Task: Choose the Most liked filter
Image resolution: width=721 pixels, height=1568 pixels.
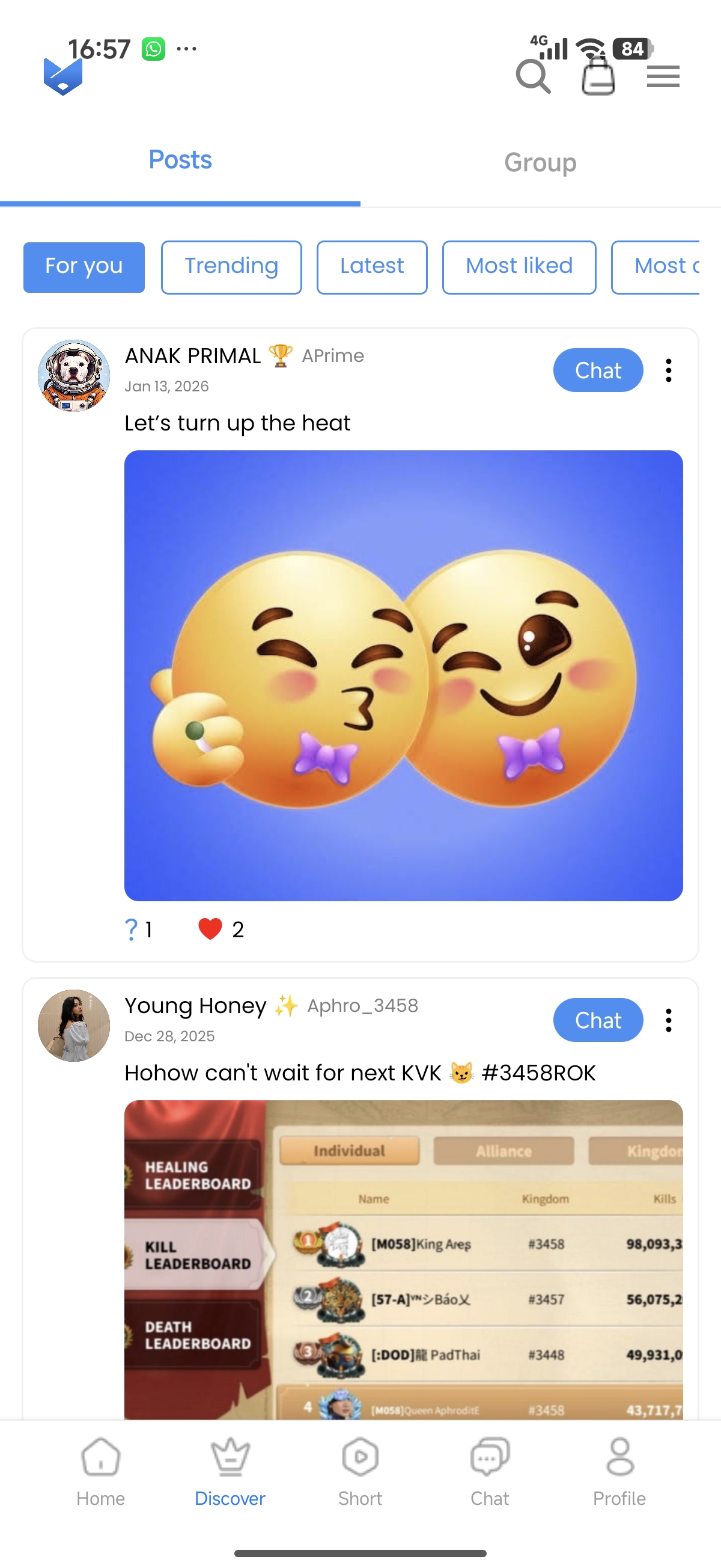Action: coord(519,267)
